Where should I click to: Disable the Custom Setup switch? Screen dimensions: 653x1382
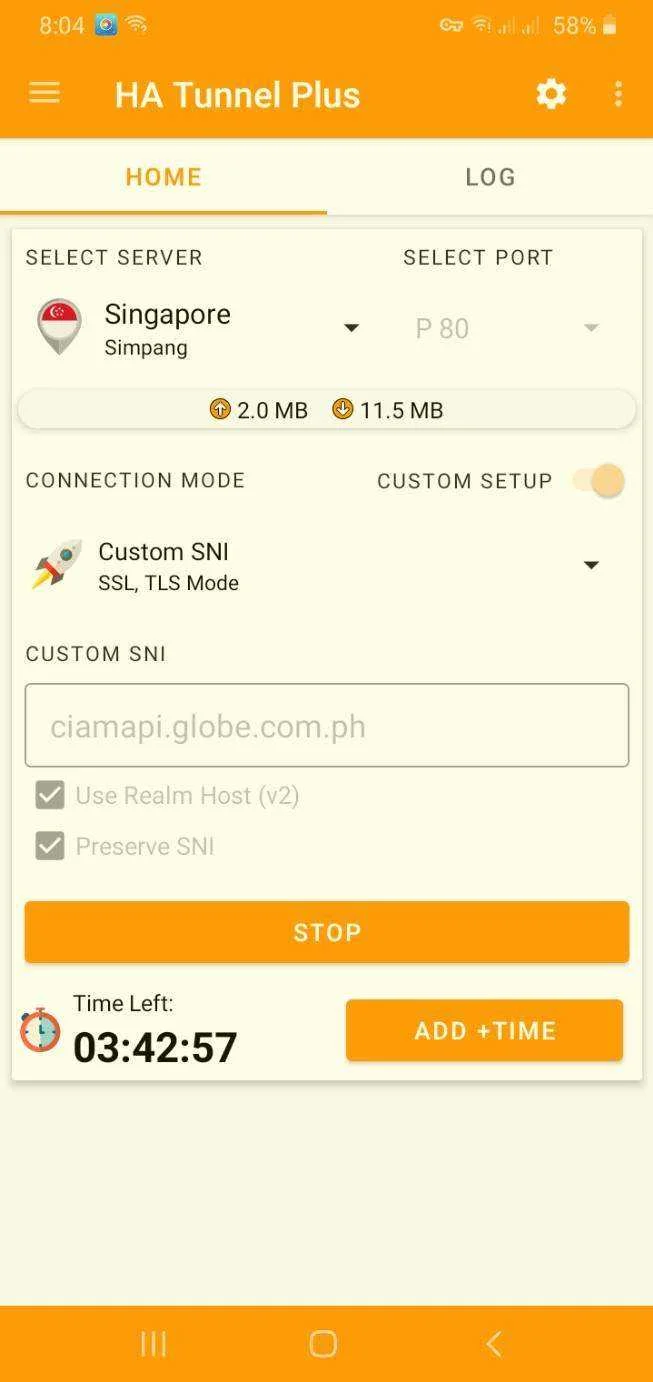(598, 480)
